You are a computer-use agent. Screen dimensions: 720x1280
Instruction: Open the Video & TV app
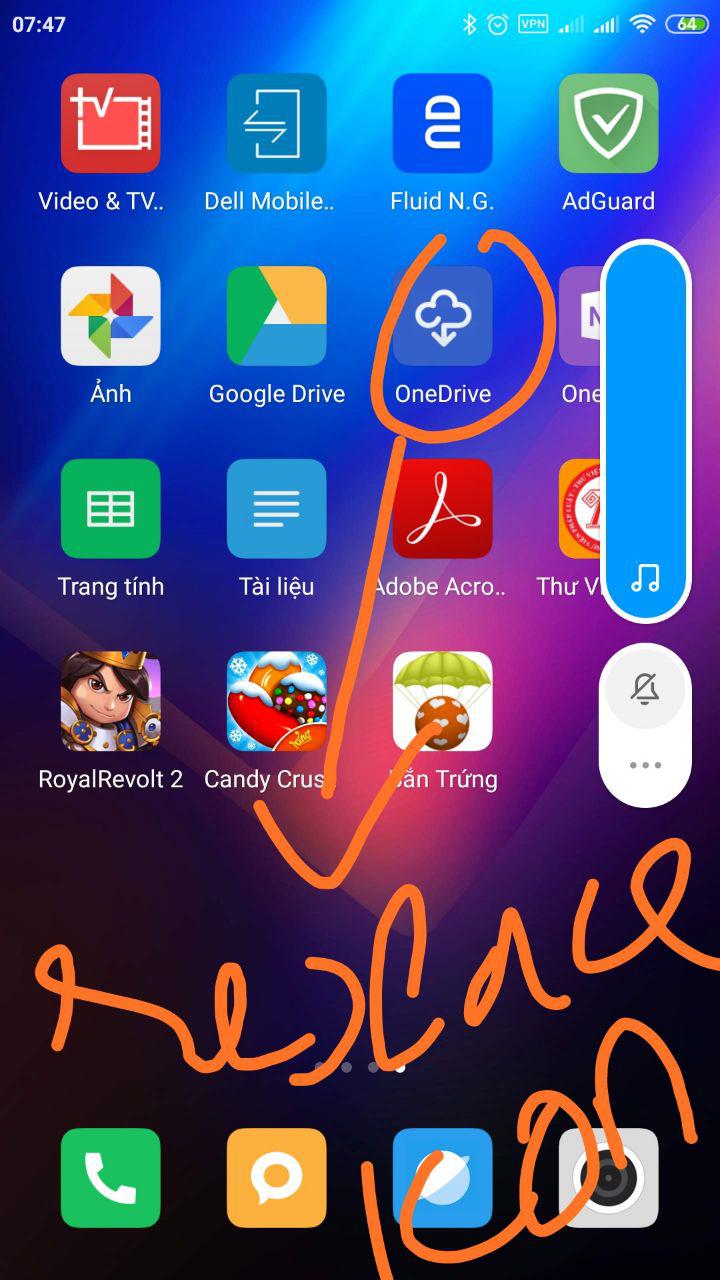[x=110, y=123]
